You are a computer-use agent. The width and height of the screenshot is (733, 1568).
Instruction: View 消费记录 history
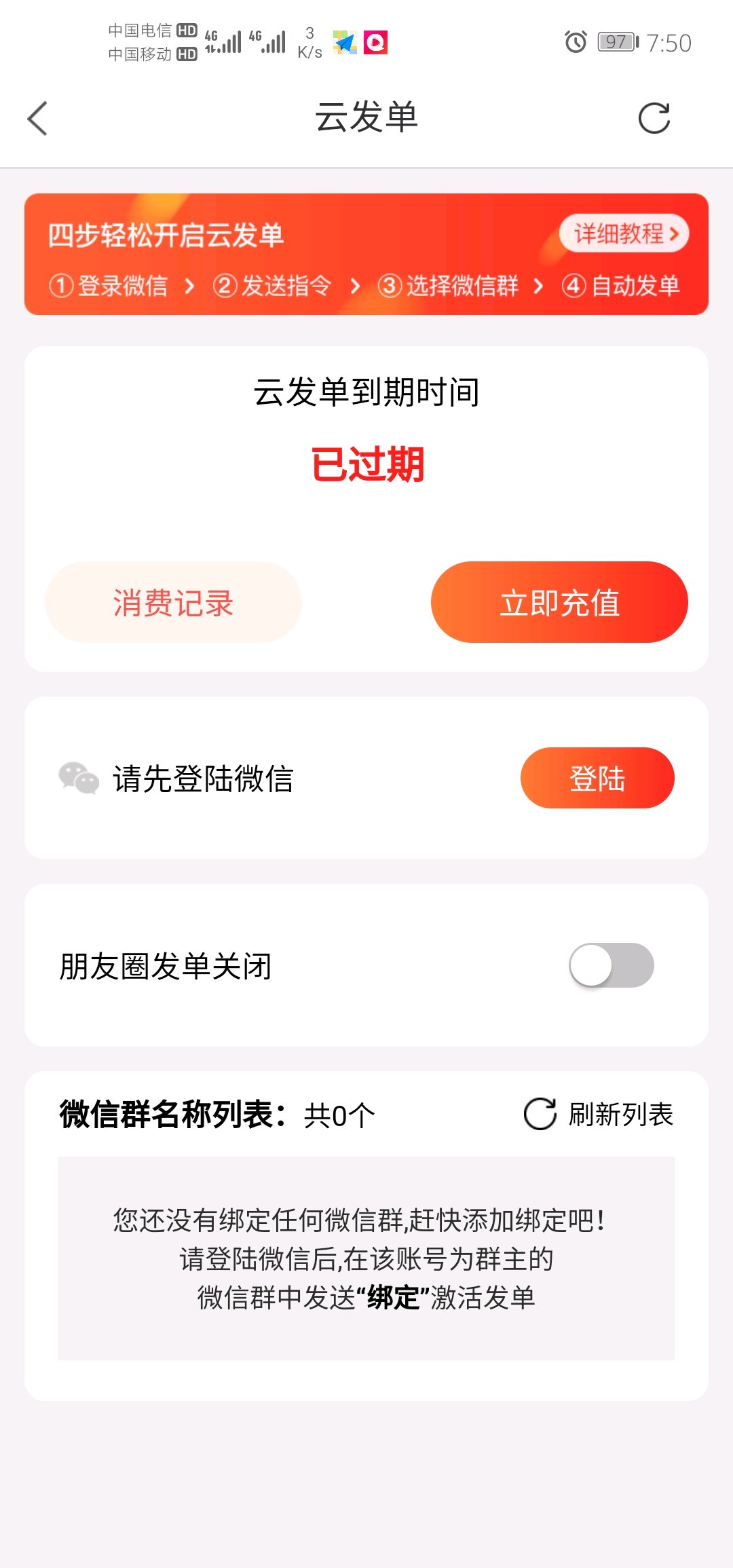173,602
